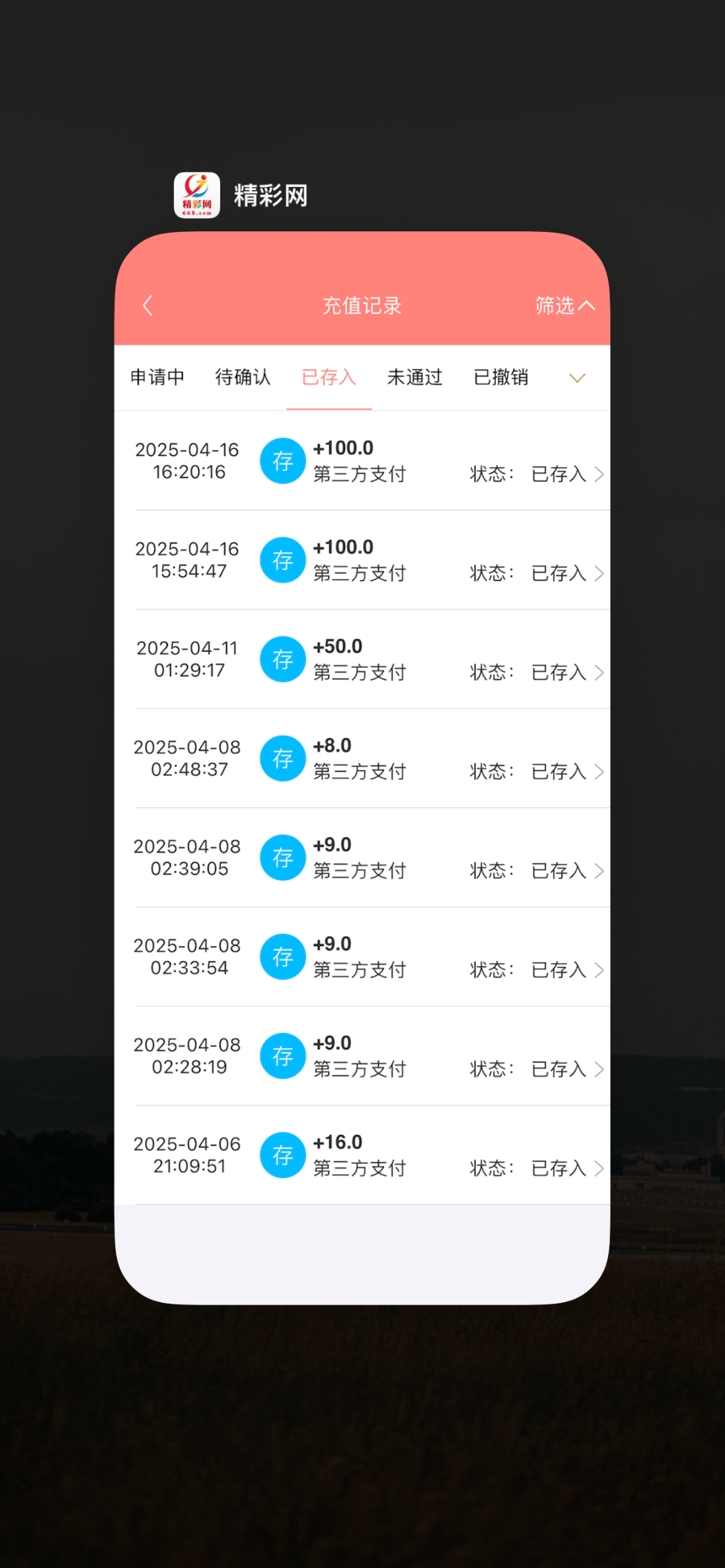This screenshot has height=1568, width=725.
Task: Open the +50.0 deposit record
Action: tap(362, 659)
